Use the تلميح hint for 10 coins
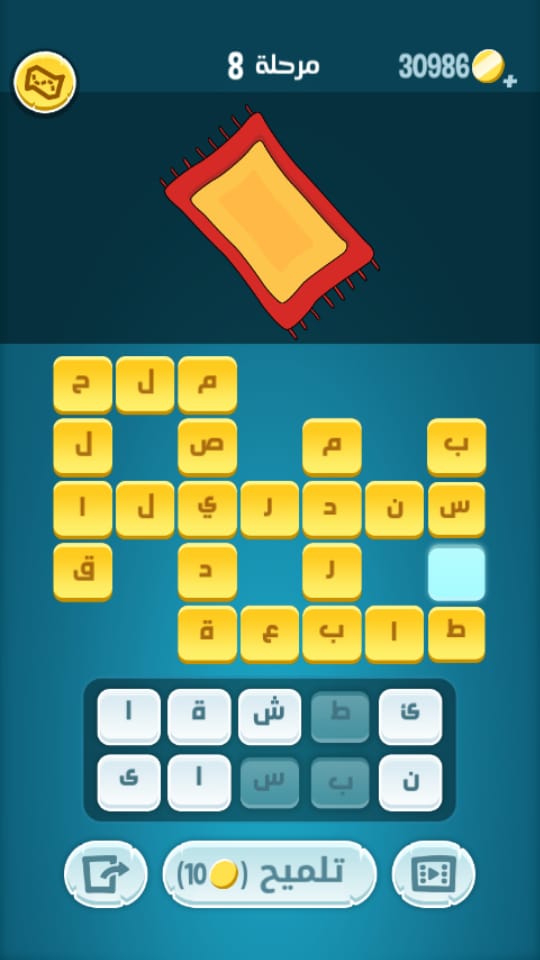The height and width of the screenshot is (960, 540). coord(269,874)
